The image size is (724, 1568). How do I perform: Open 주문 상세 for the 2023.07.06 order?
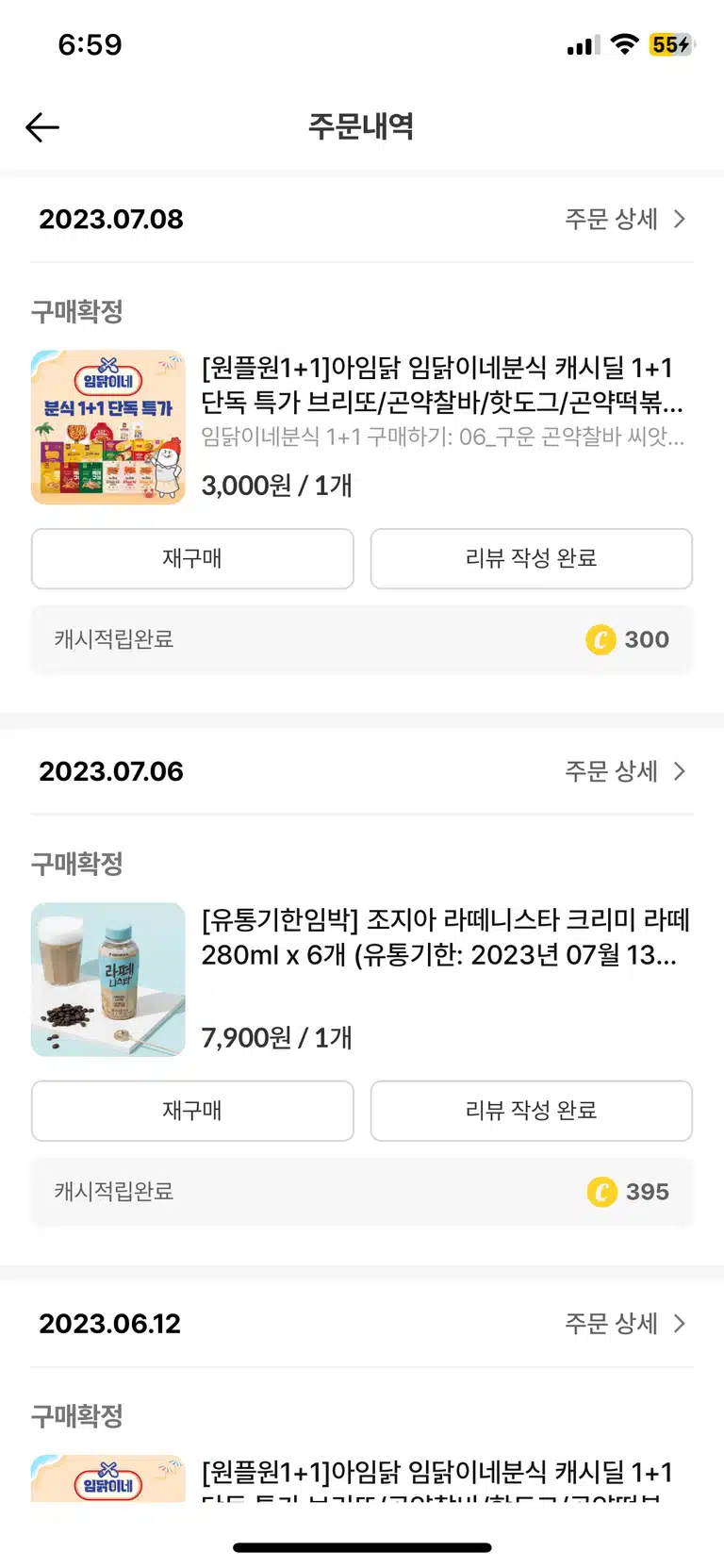tap(625, 771)
